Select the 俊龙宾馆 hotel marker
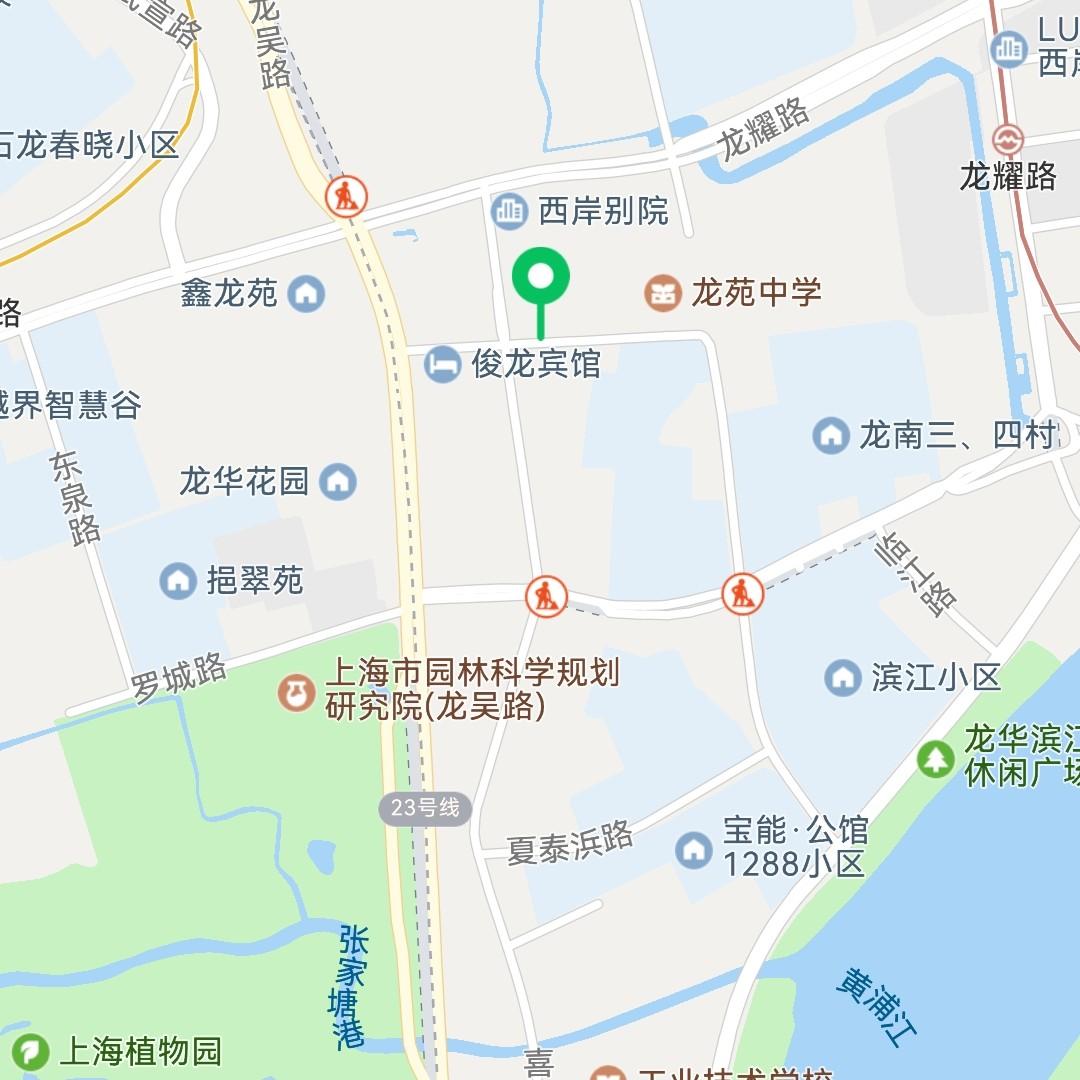The image size is (1080, 1080). click(442, 364)
